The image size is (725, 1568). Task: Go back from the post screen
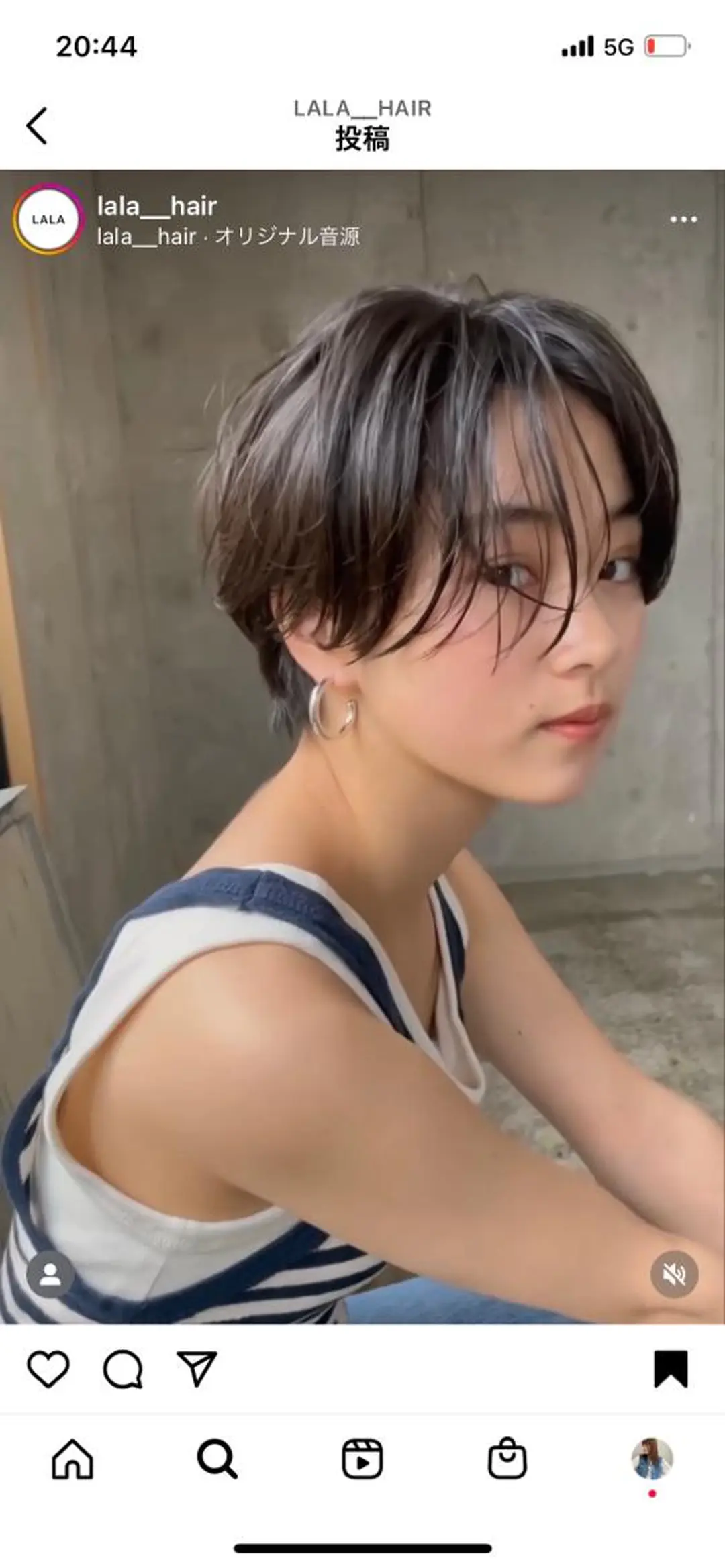click(x=38, y=126)
